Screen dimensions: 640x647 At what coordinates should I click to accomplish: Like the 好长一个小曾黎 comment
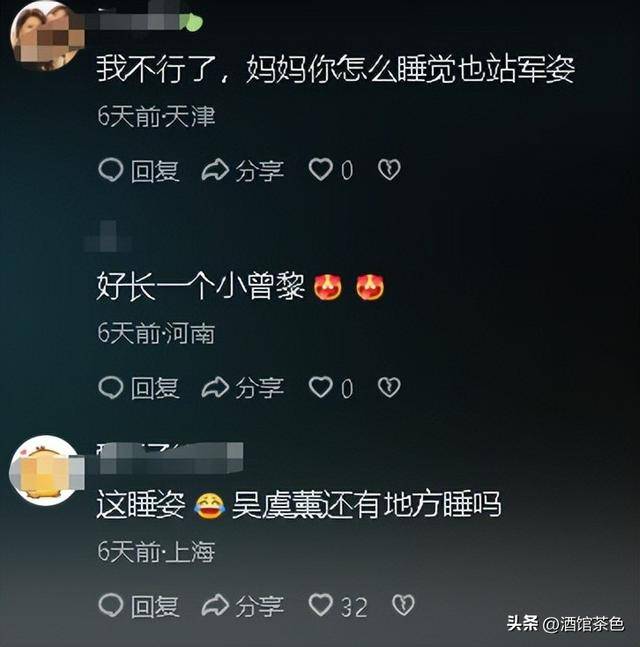pyautogui.click(x=320, y=388)
